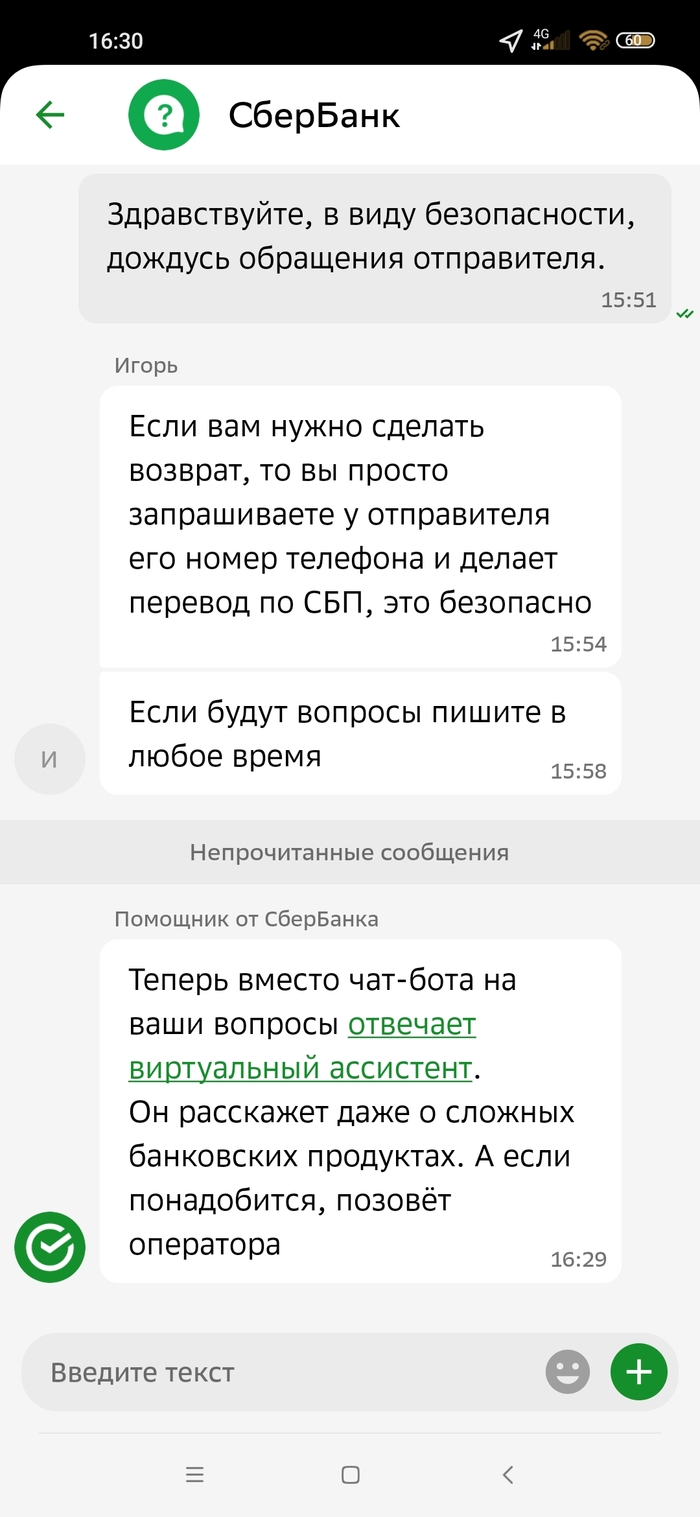Screen dimensions: 700x1517
Task: Open the system recent apps menu
Action: point(195,1474)
